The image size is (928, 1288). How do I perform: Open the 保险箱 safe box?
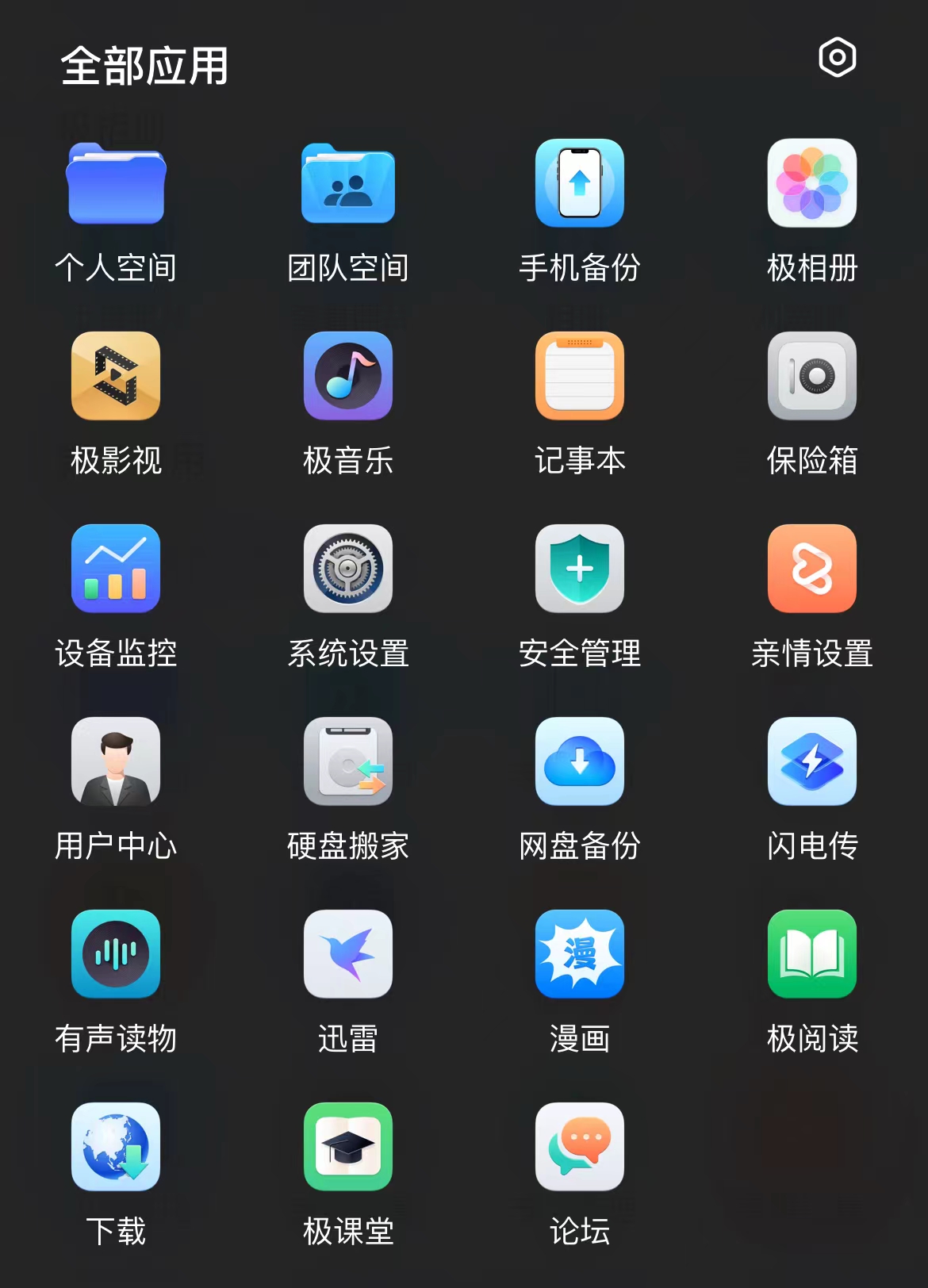pos(811,377)
